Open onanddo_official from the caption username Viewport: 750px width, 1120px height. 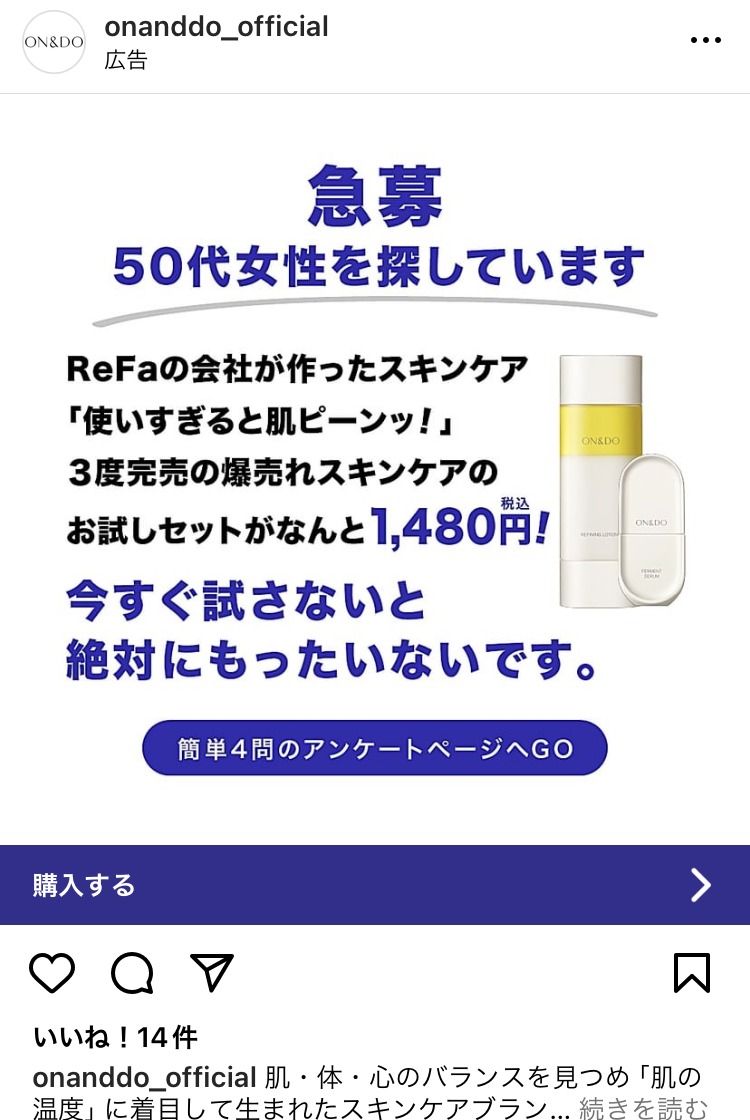(x=145, y=1077)
